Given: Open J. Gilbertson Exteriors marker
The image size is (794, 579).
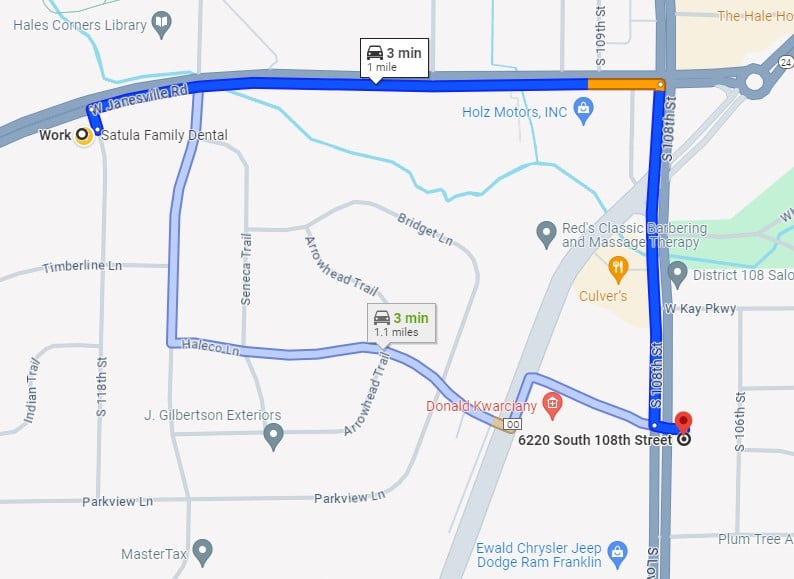Looking at the screenshot, I should tap(273, 436).
